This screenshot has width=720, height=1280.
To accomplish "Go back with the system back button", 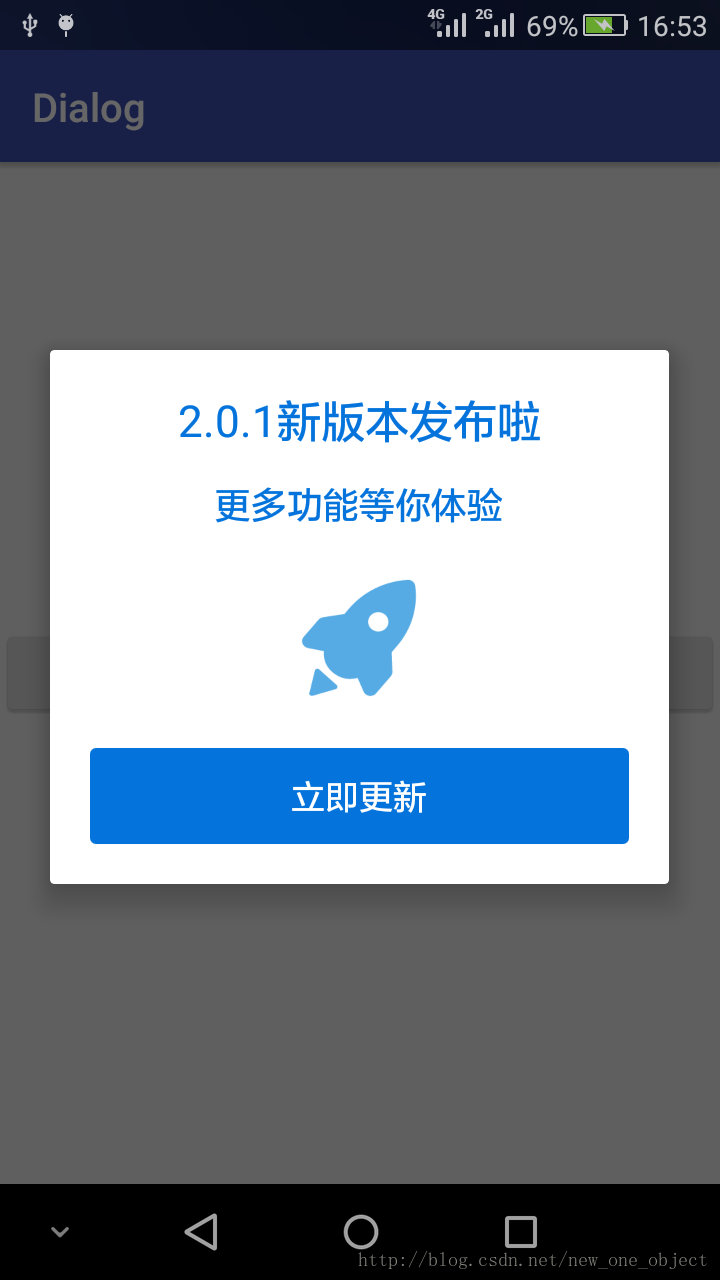I will tap(201, 1231).
